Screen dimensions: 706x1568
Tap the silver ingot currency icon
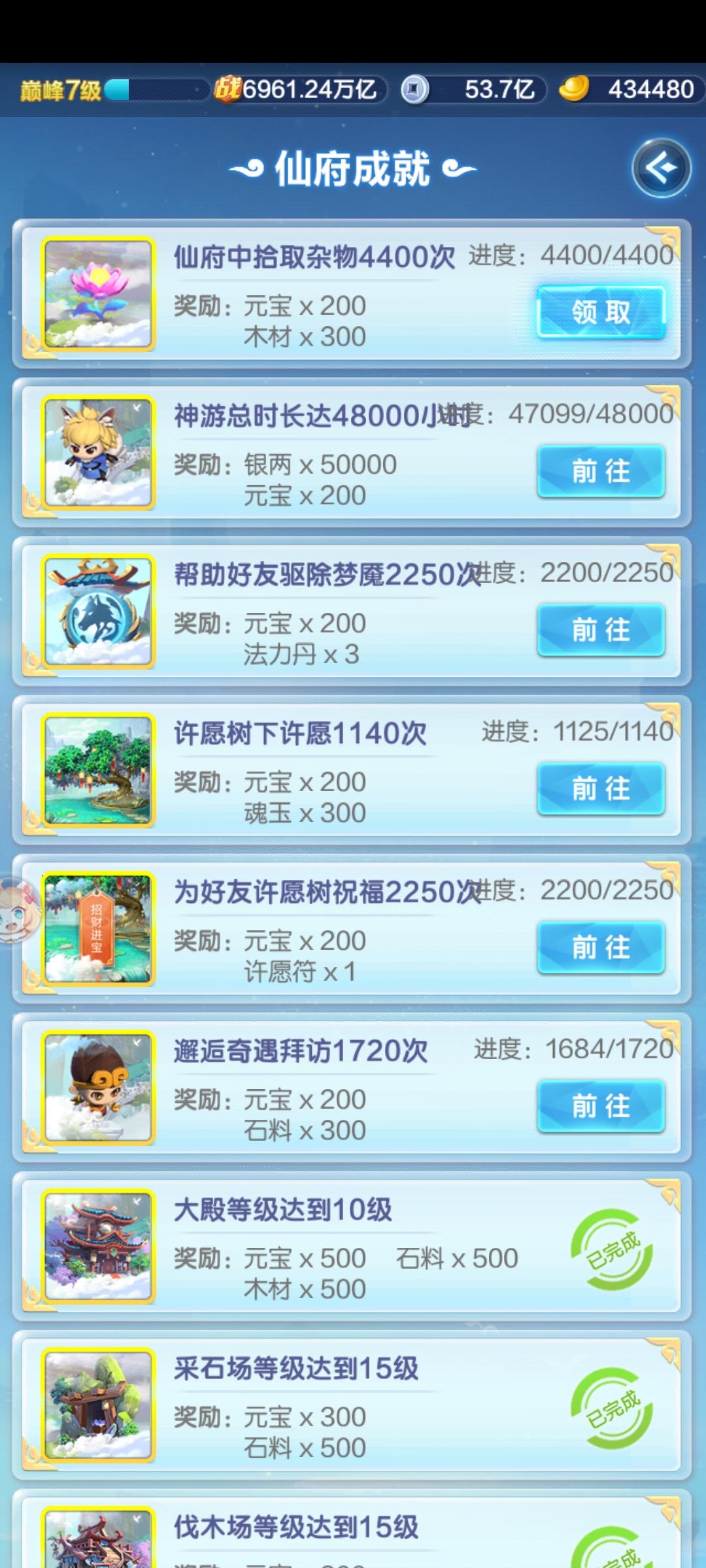point(414,89)
